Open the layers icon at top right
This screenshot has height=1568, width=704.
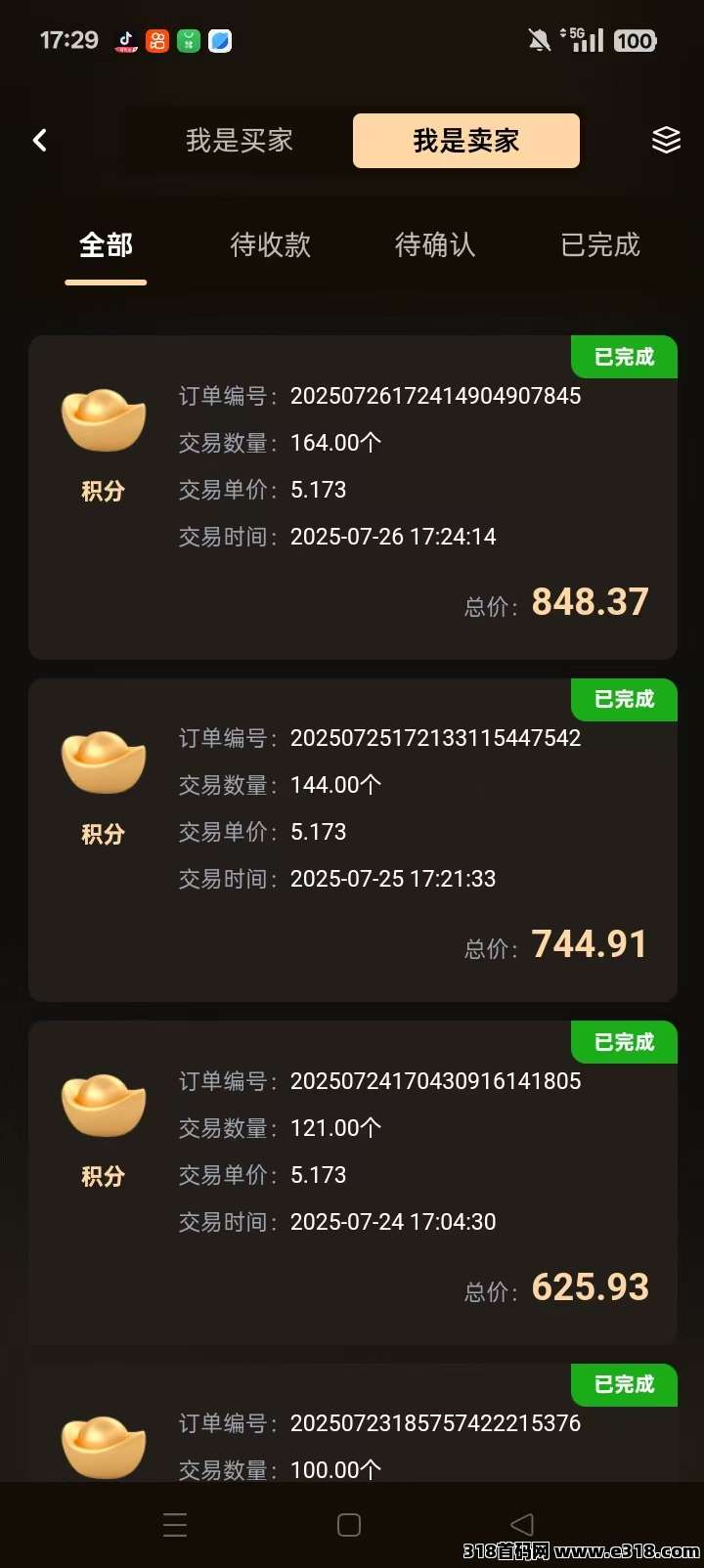pos(666,141)
